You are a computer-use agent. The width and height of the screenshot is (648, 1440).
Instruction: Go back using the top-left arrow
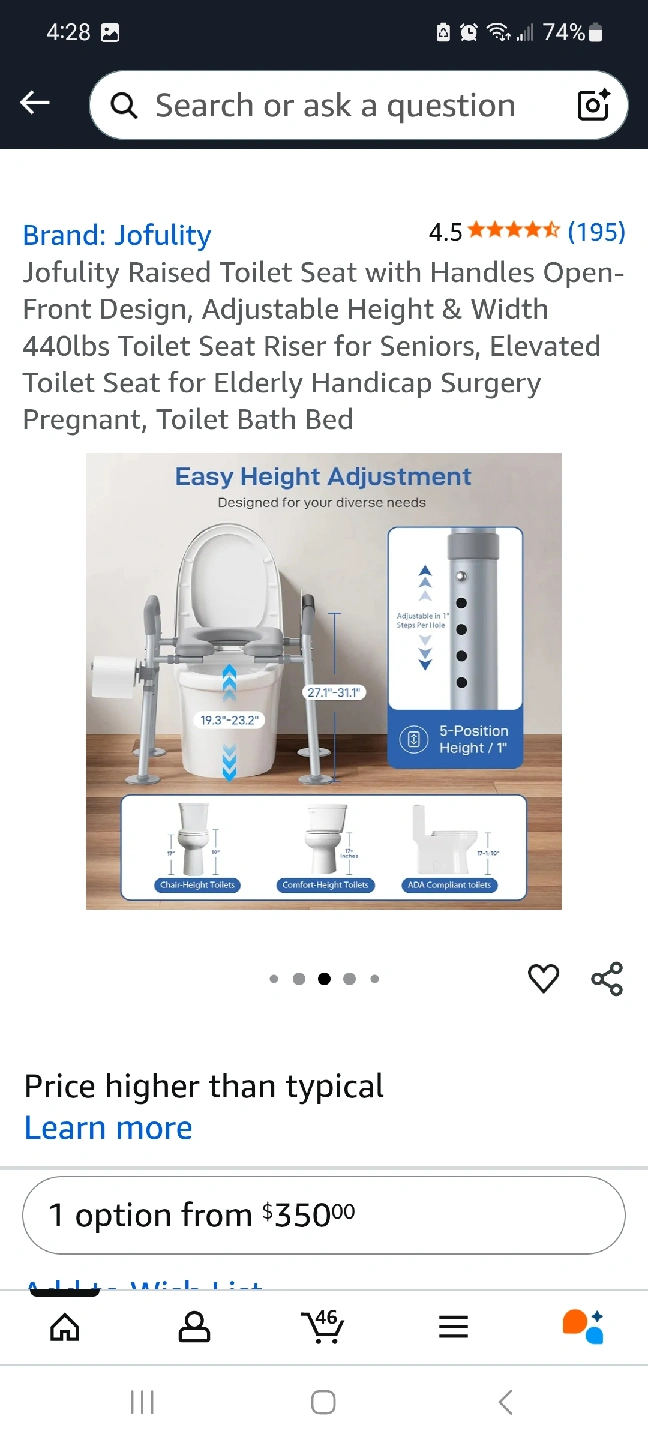pyautogui.click(x=35, y=103)
